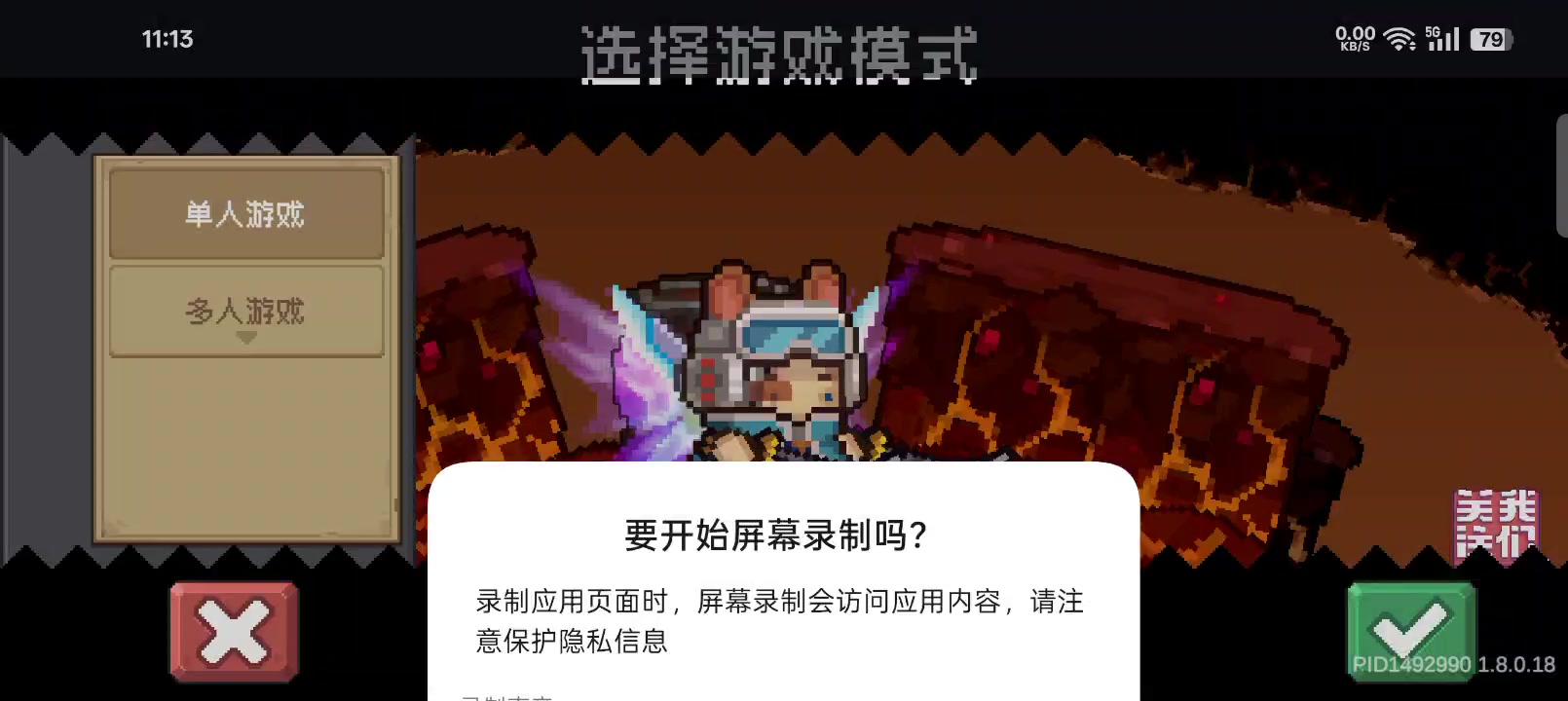This screenshot has height=701, width=1568.
Task: Select 单人游戏 single-player mode
Action: tap(246, 213)
